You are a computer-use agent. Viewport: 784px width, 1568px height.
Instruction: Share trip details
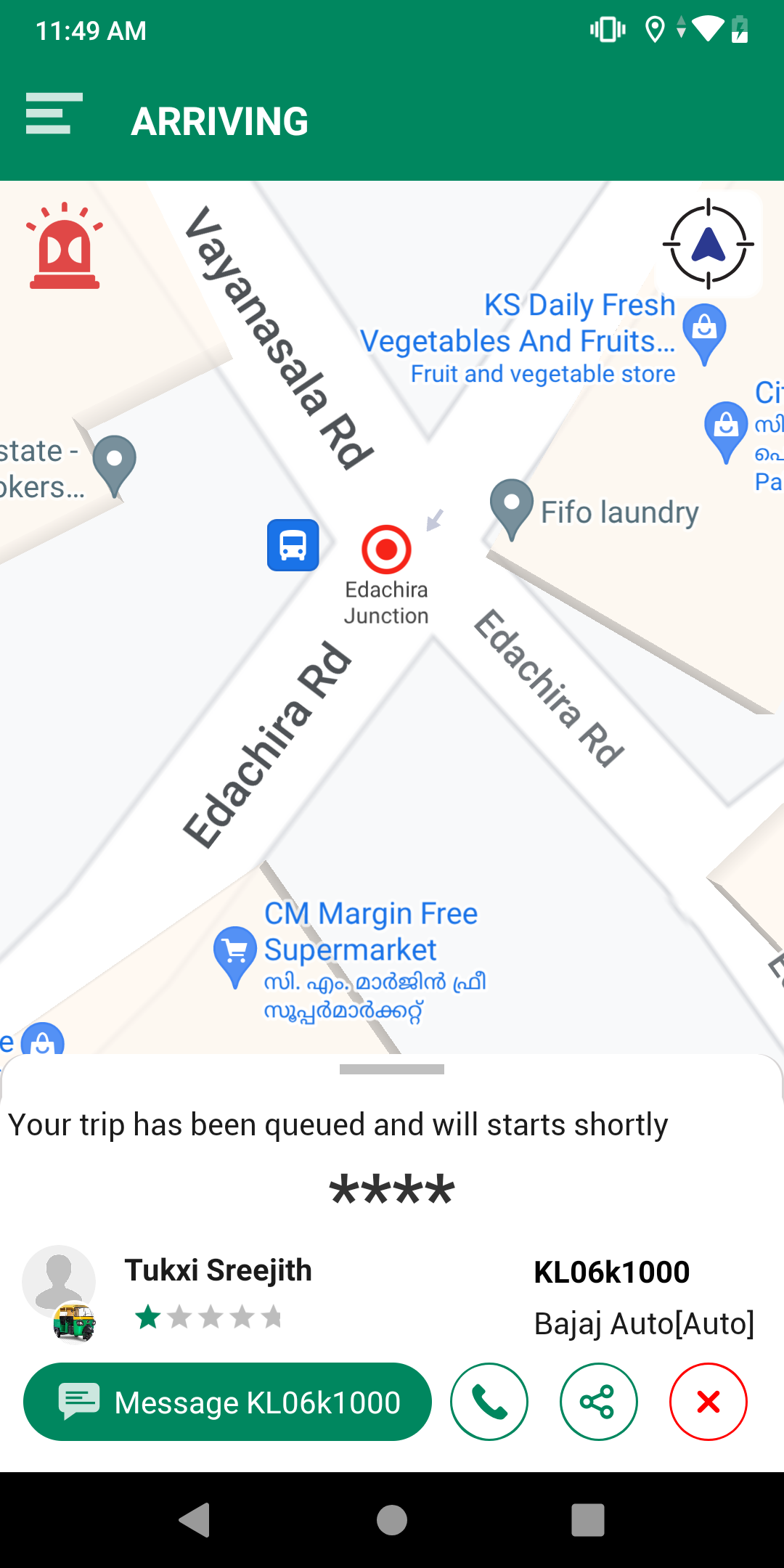point(598,1402)
